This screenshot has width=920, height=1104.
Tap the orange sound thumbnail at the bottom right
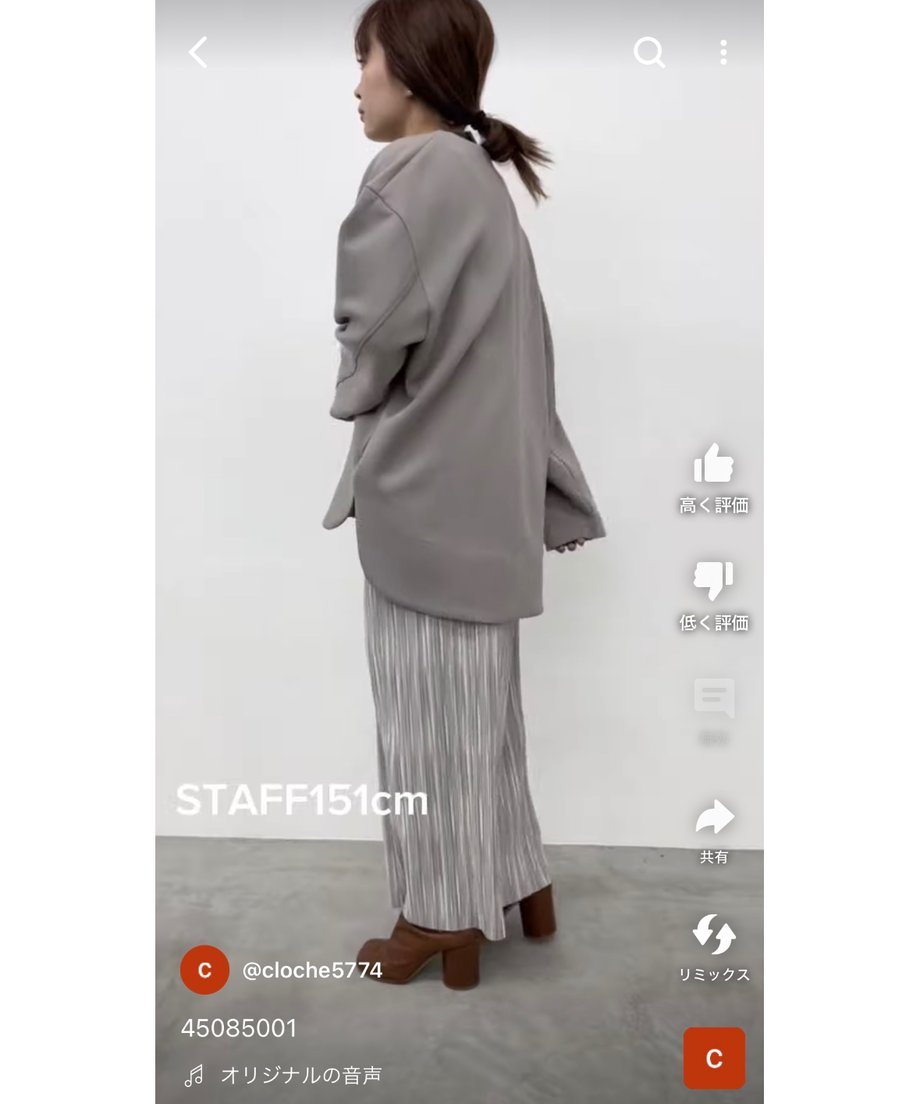(714, 1058)
